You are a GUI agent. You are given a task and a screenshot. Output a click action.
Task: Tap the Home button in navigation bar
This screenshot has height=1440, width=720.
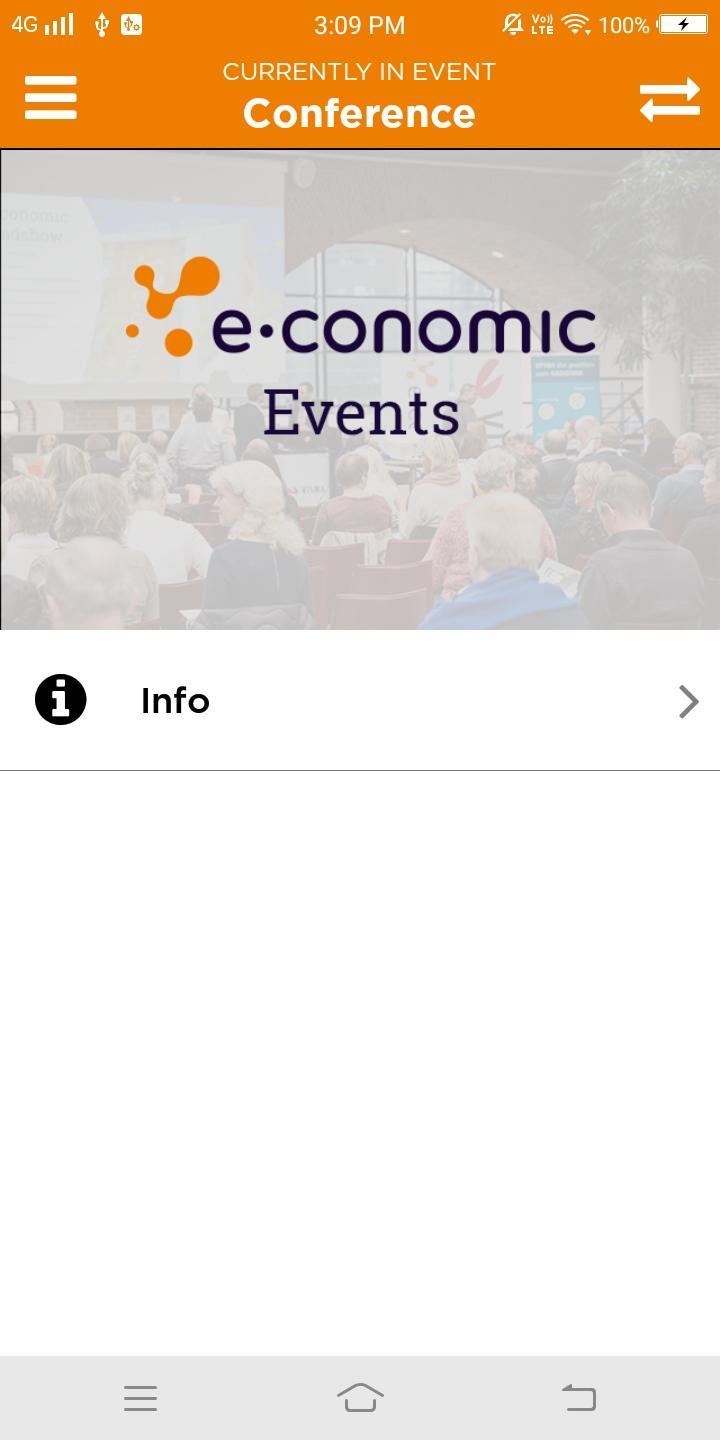click(360, 1398)
